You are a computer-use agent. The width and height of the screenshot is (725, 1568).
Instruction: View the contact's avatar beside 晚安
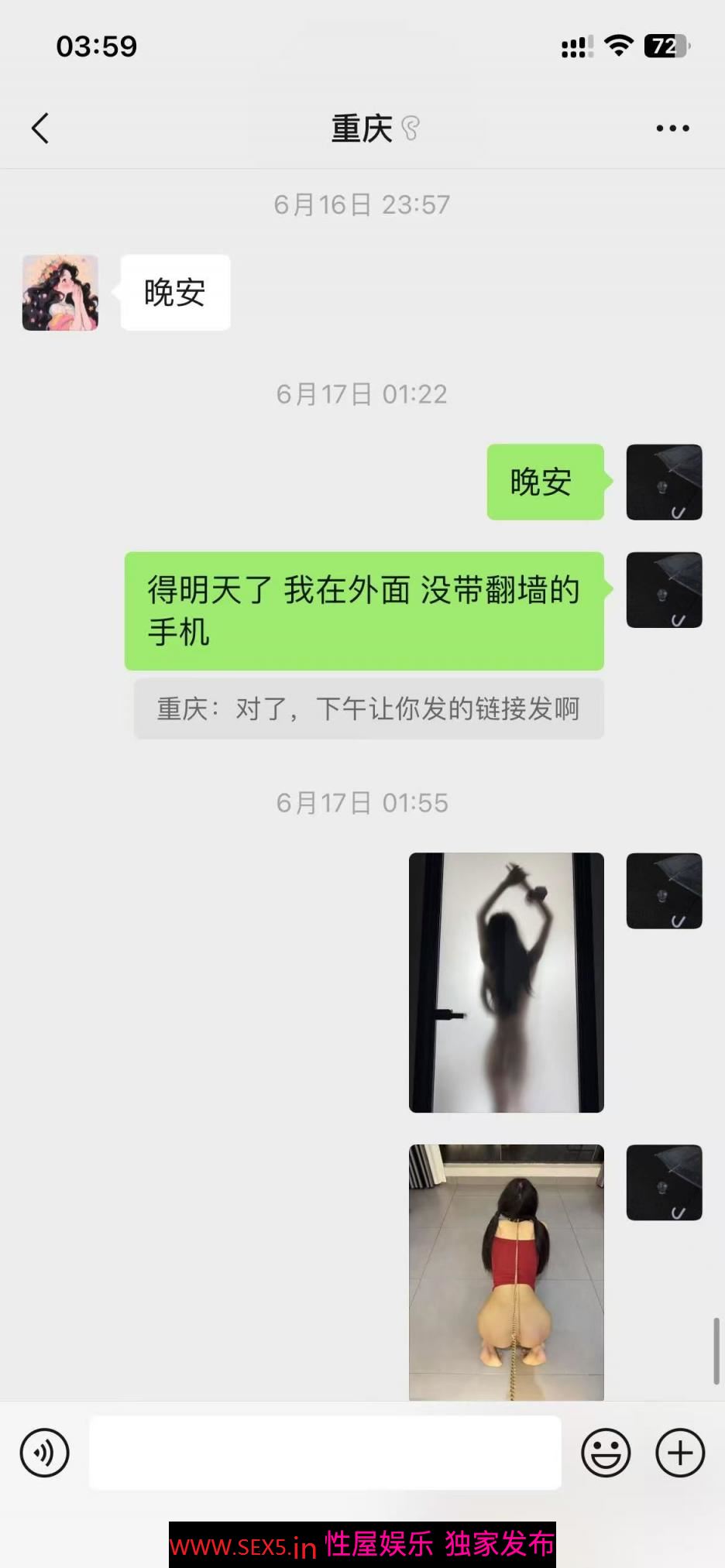[x=60, y=293]
